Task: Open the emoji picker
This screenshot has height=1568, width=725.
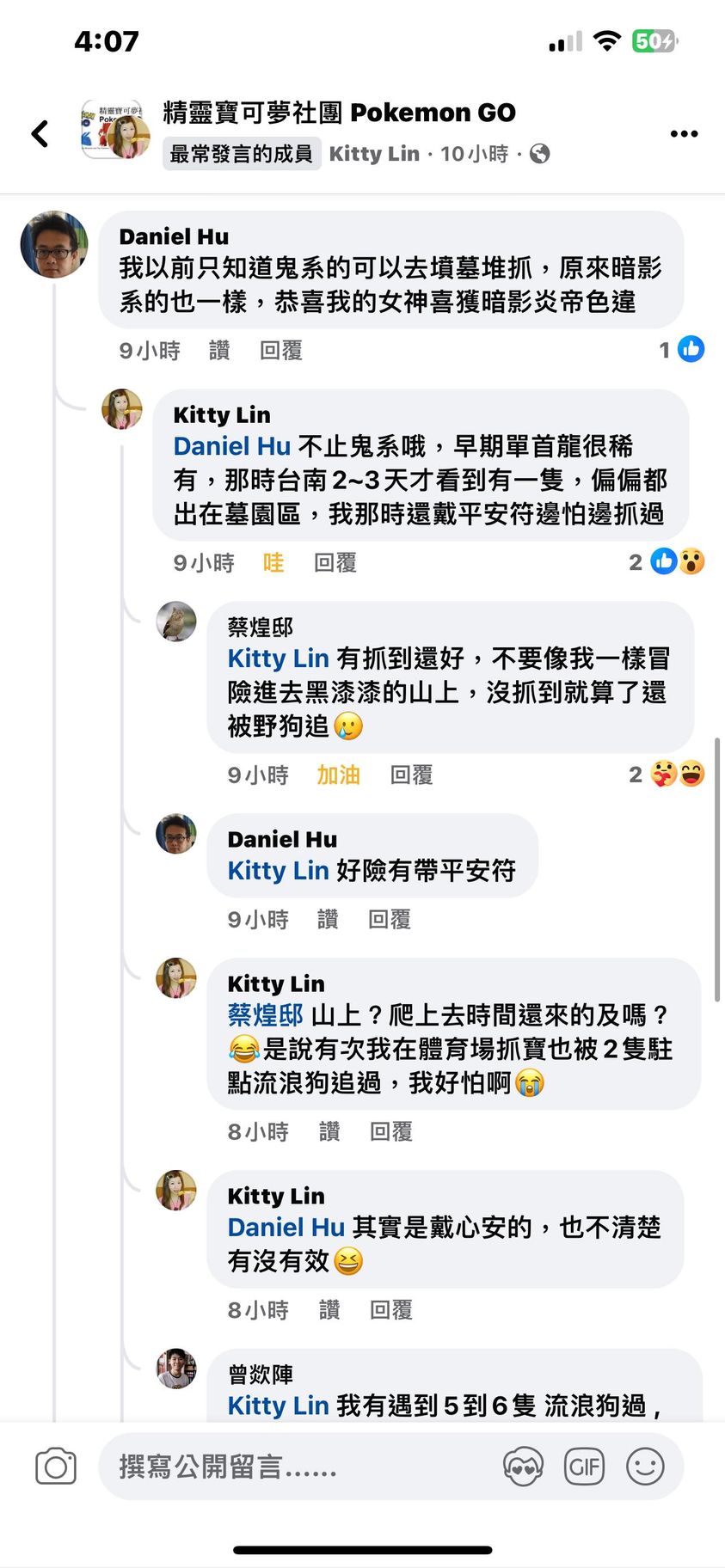Action: pyautogui.click(x=645, y=1467)
